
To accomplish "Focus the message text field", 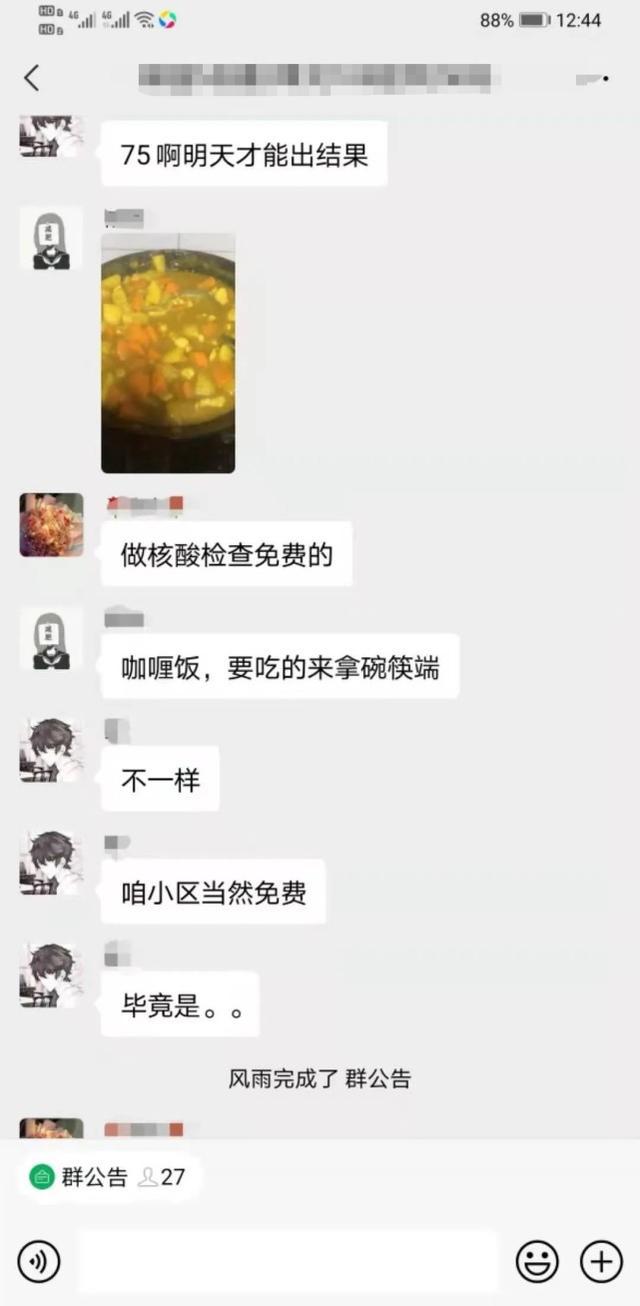I will [x=288, y=1262].
